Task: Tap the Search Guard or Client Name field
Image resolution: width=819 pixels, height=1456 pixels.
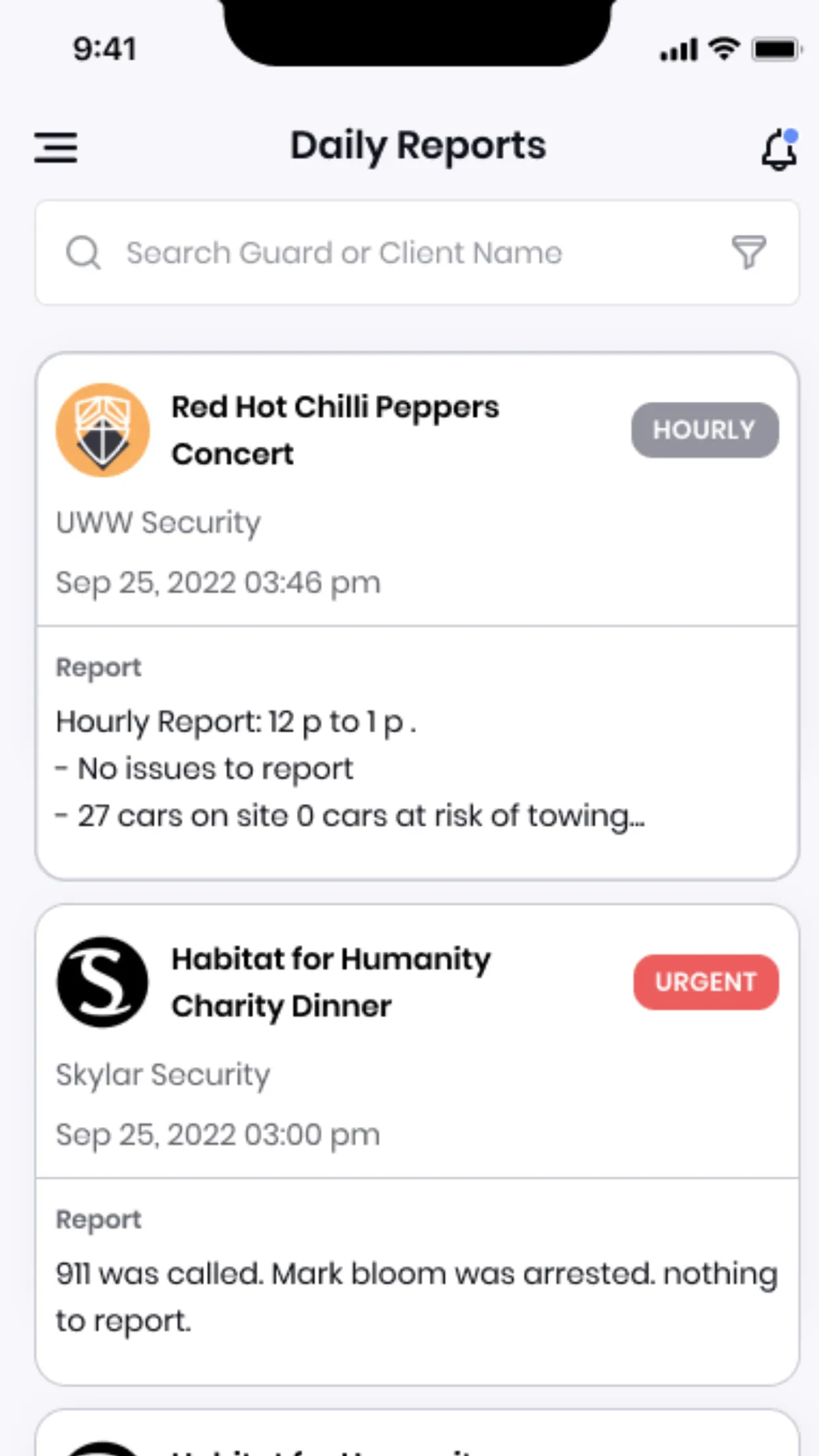Action: click(x=343, y=253)
